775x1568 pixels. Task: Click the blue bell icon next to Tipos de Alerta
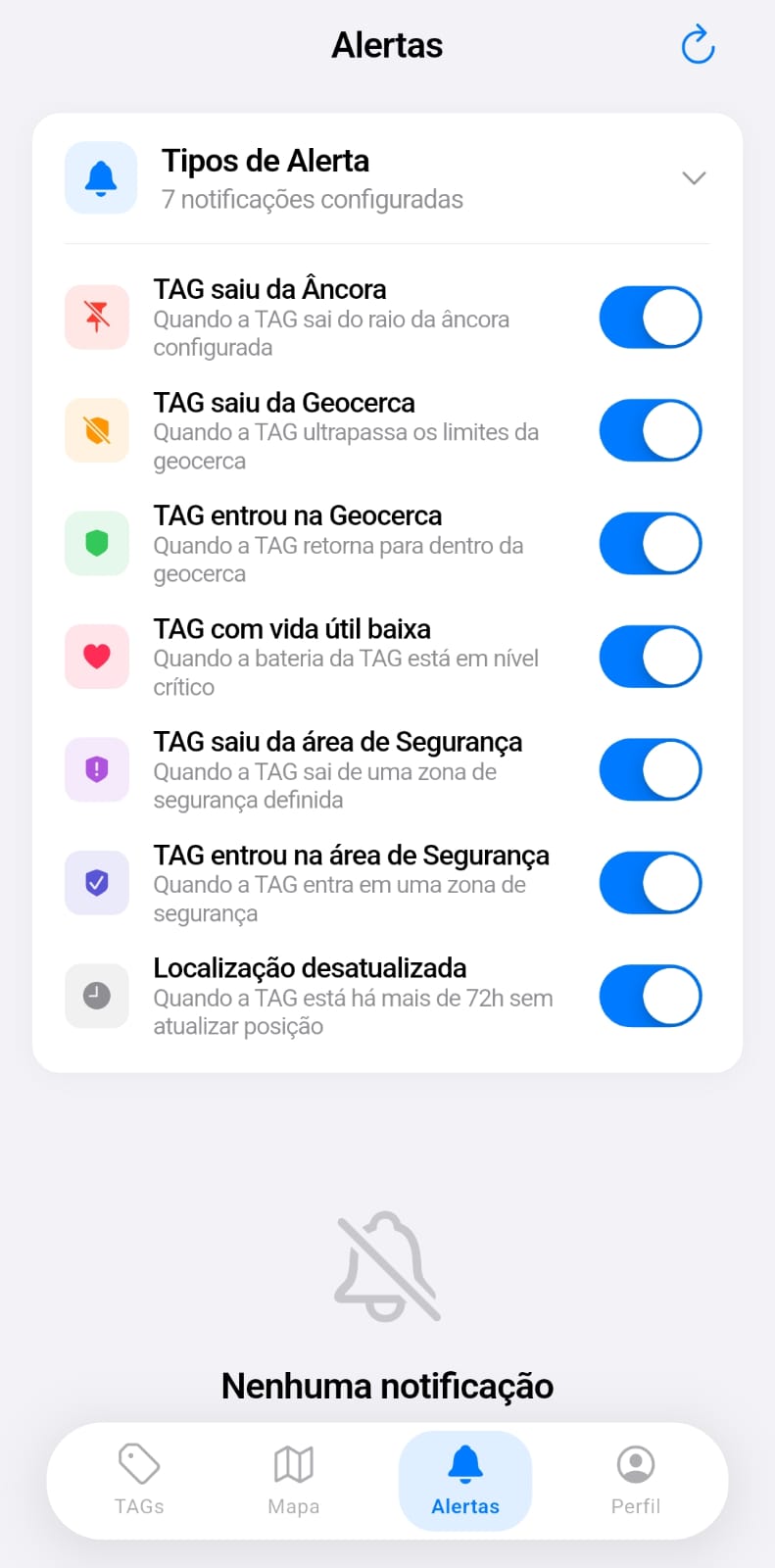(x=100, y=177)
